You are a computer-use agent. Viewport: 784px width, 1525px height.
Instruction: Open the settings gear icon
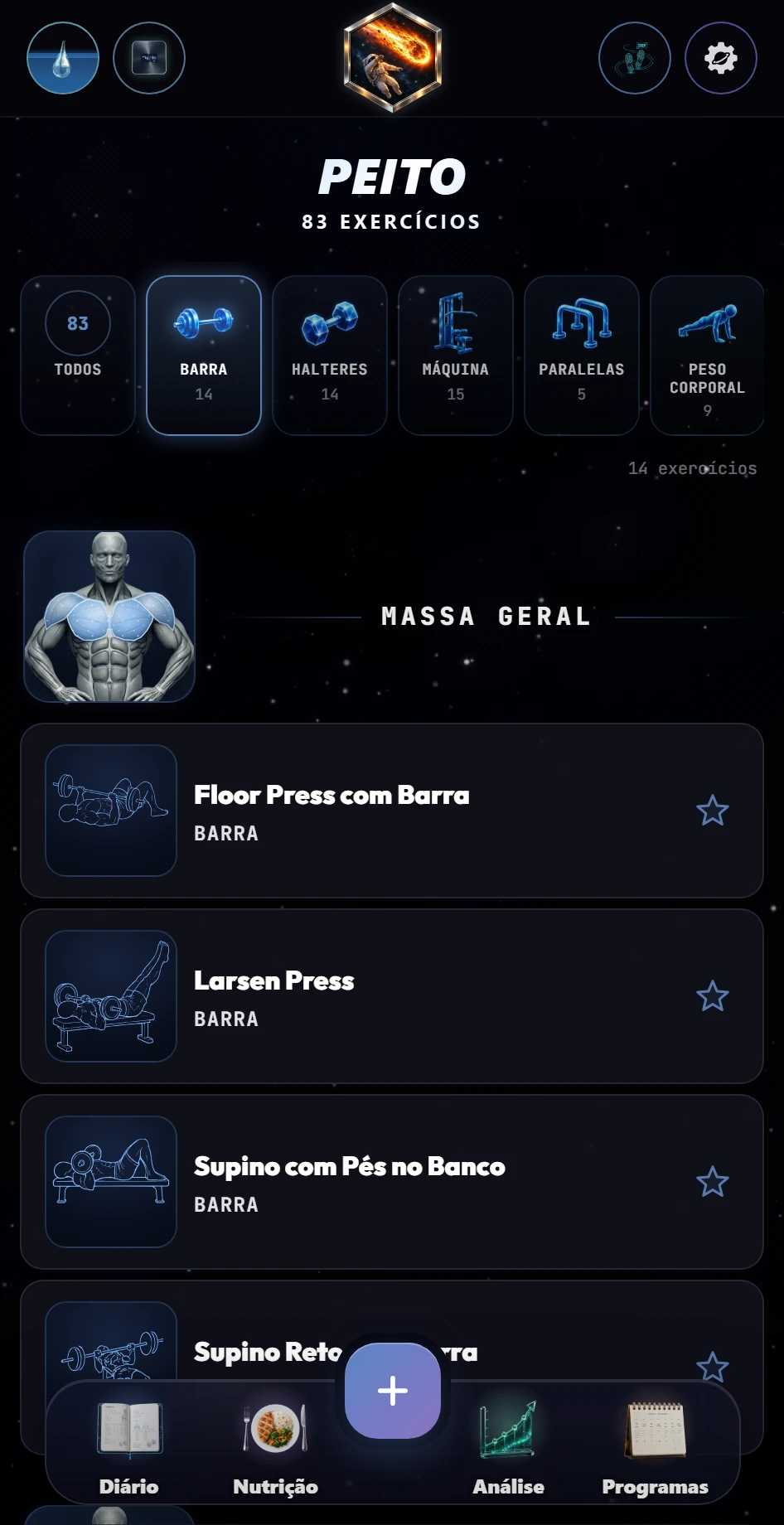coord(720,58)
